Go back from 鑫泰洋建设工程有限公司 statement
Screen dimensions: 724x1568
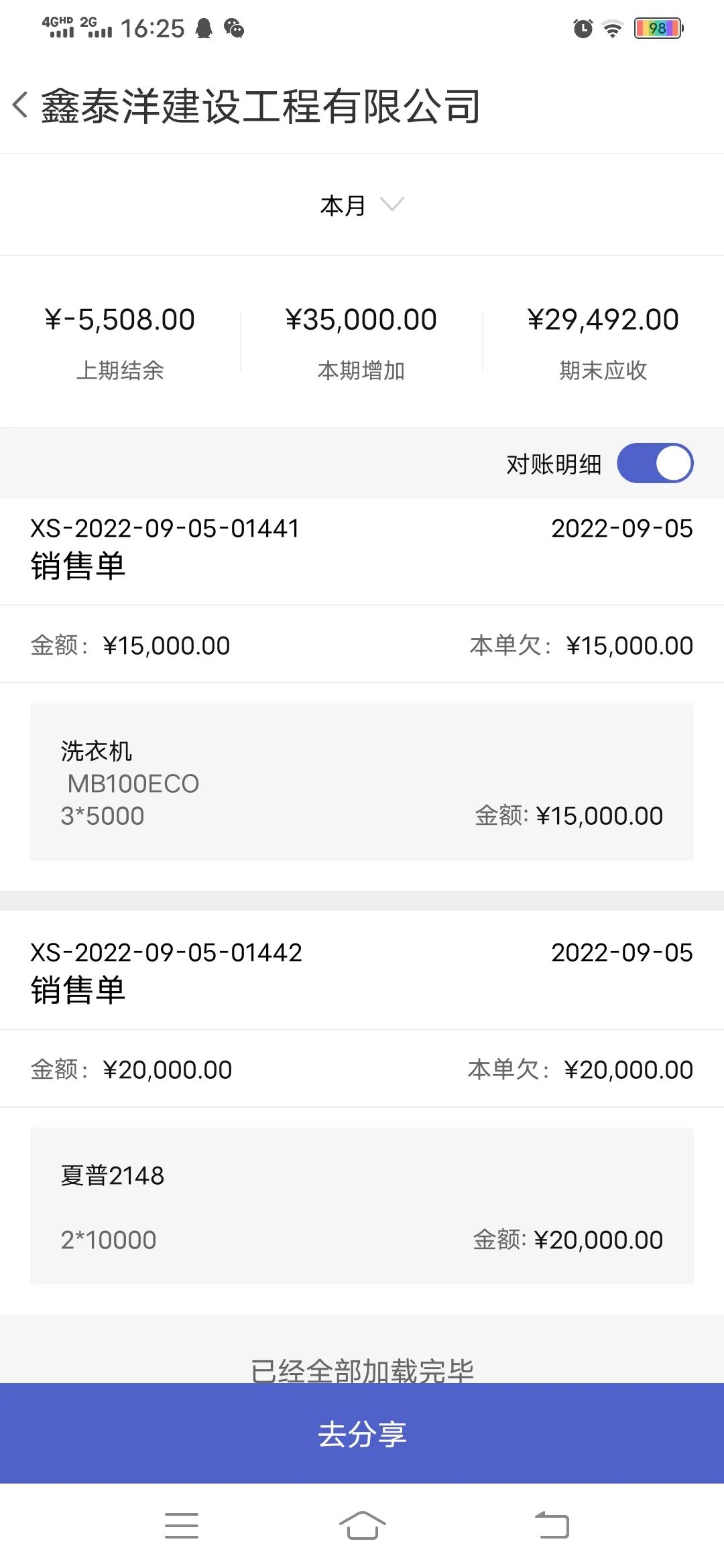pyautogui.click(x=21, y=105)
